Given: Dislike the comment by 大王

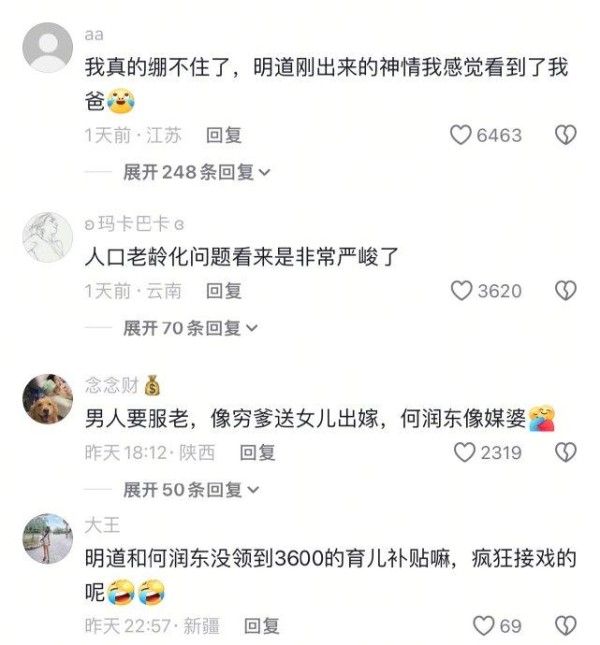Looking at the screenshot, I should 566,626.
